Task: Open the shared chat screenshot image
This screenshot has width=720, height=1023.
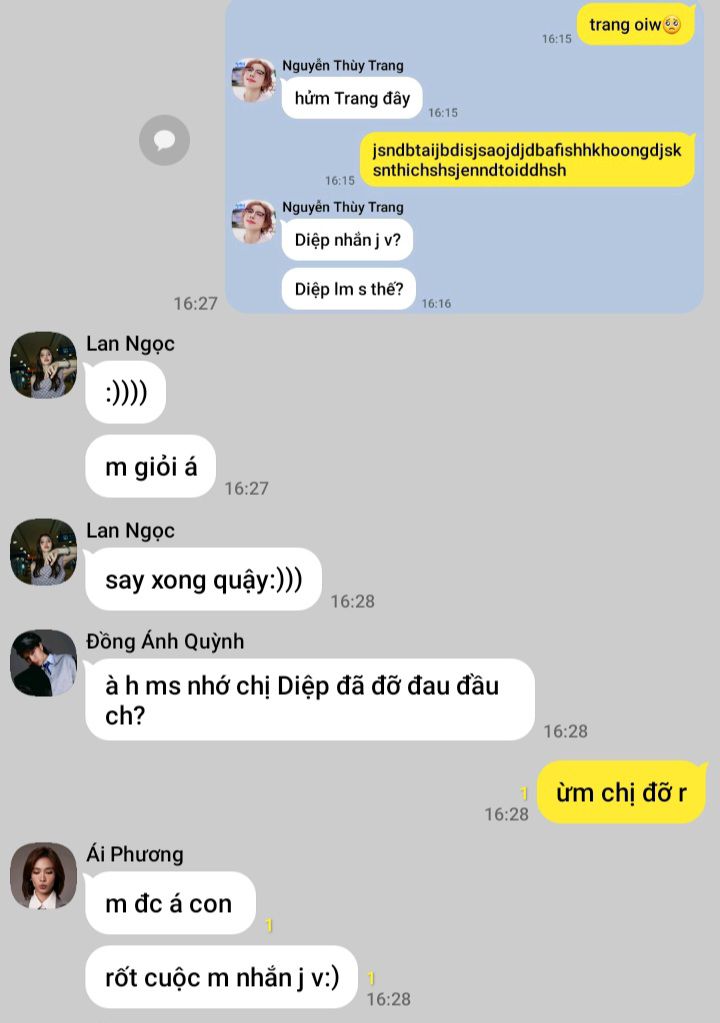Action: 463,155
